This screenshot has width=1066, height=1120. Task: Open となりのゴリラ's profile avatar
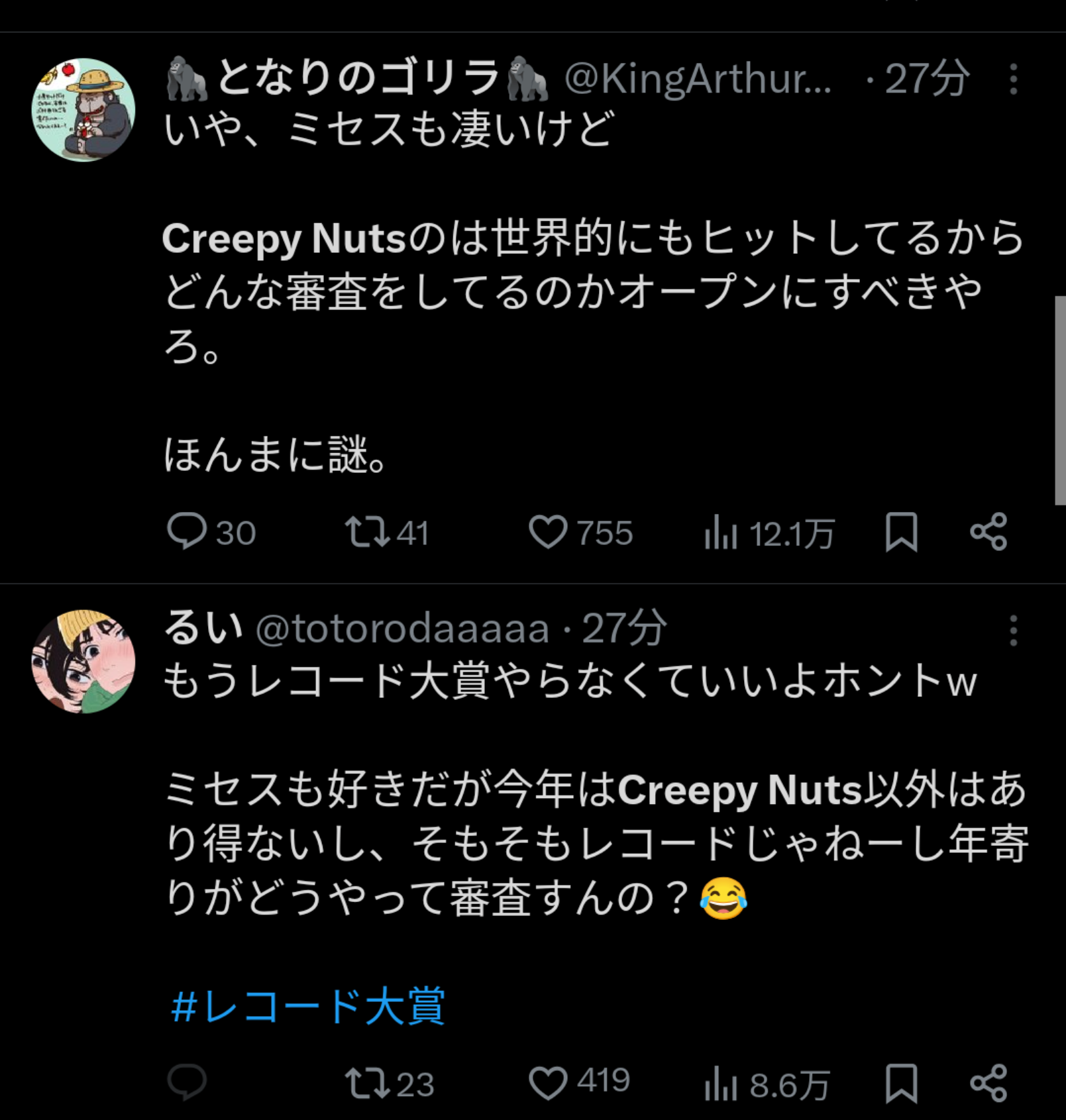coord(83,110)
